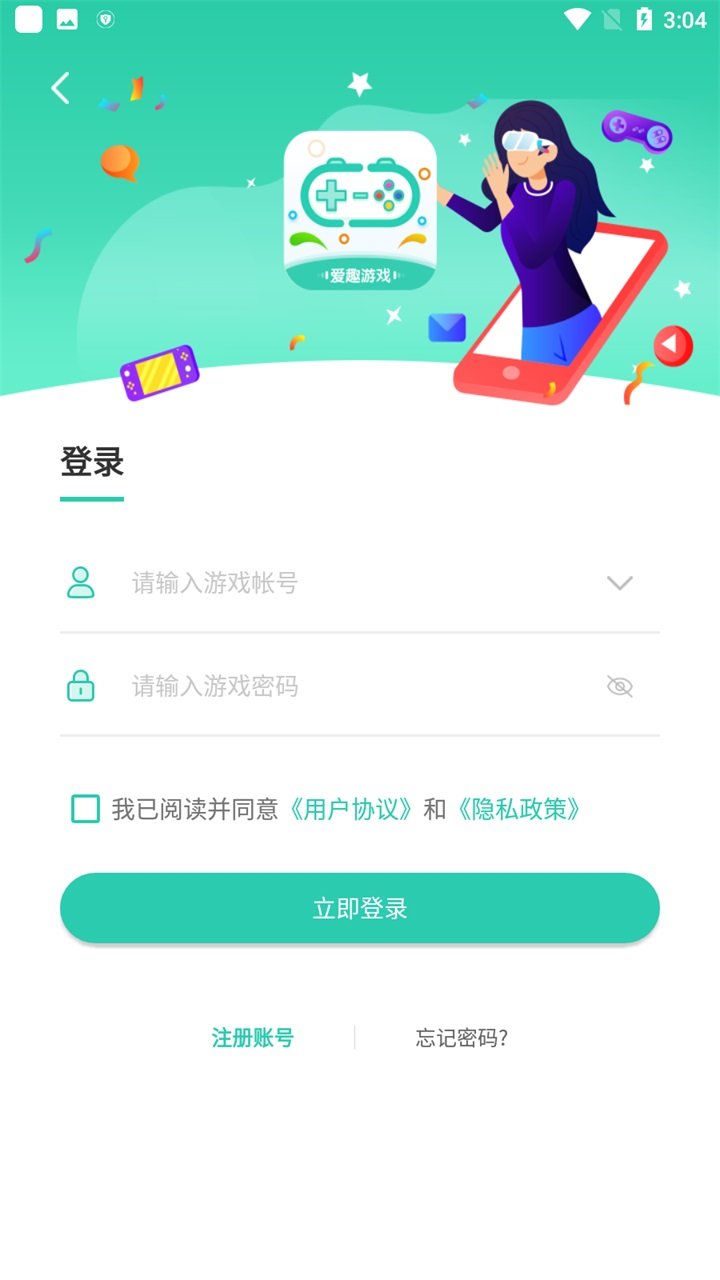
Task: Select 忘记密码 option
Action: coord(460,1038)
